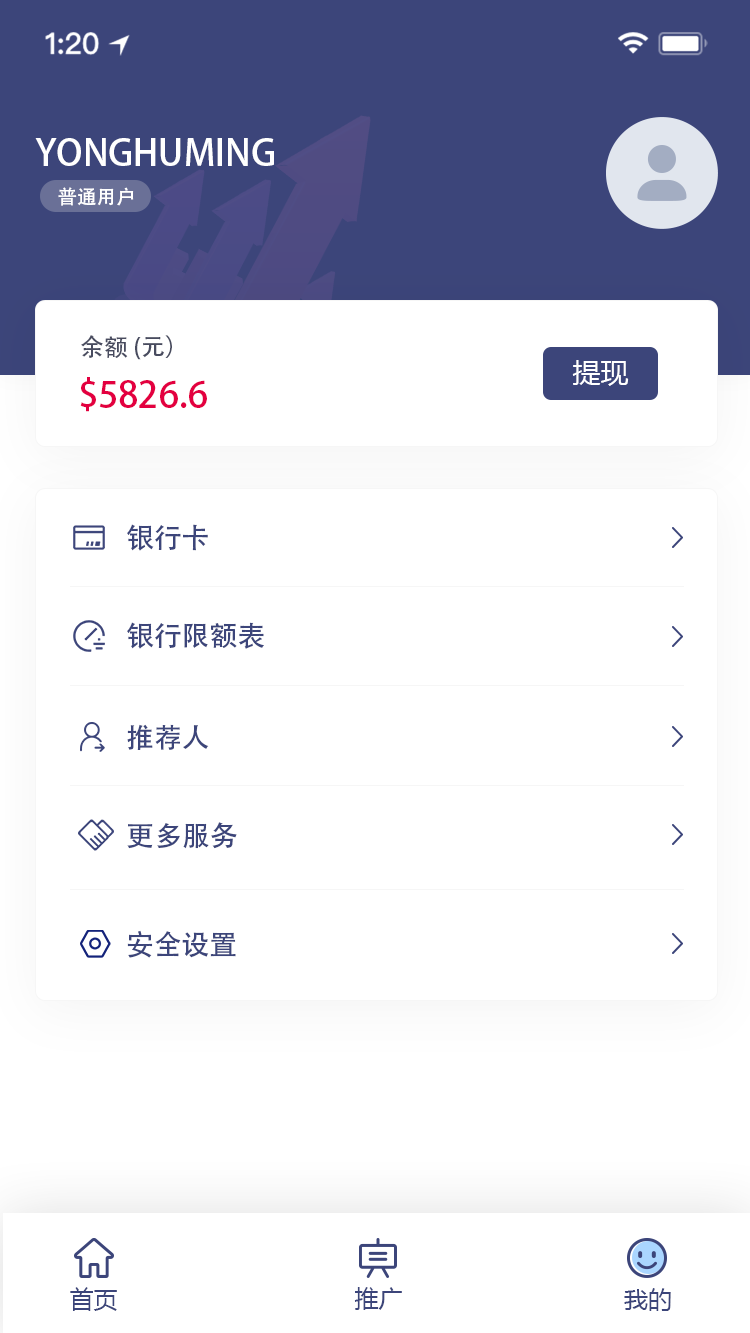Switch to the 推广 promotion tab
Image resolution: width=750 pixels, height=1333 pixels.
[x=378, y=1274]
